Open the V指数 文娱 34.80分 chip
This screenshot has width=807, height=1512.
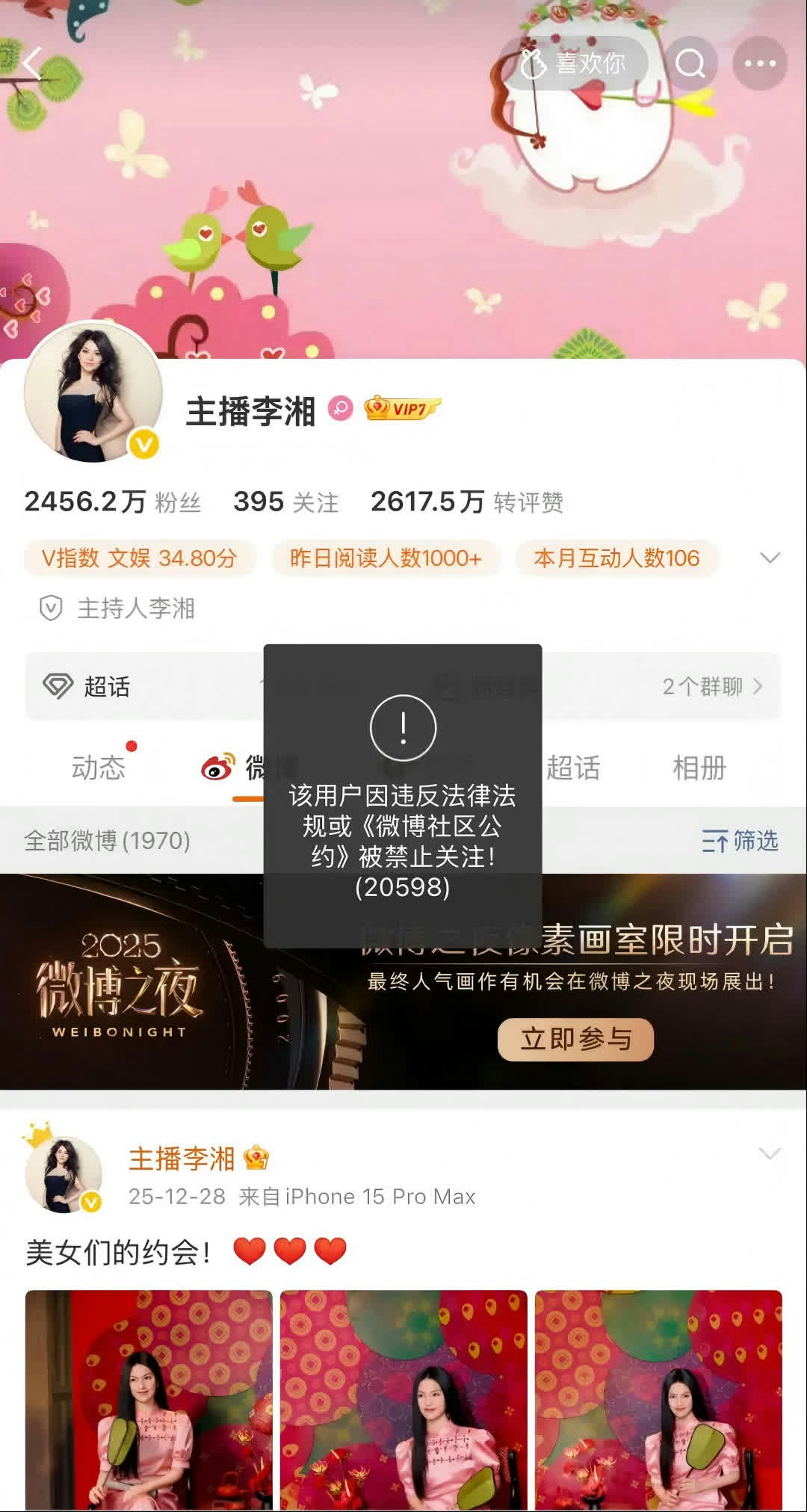(140, 558)
